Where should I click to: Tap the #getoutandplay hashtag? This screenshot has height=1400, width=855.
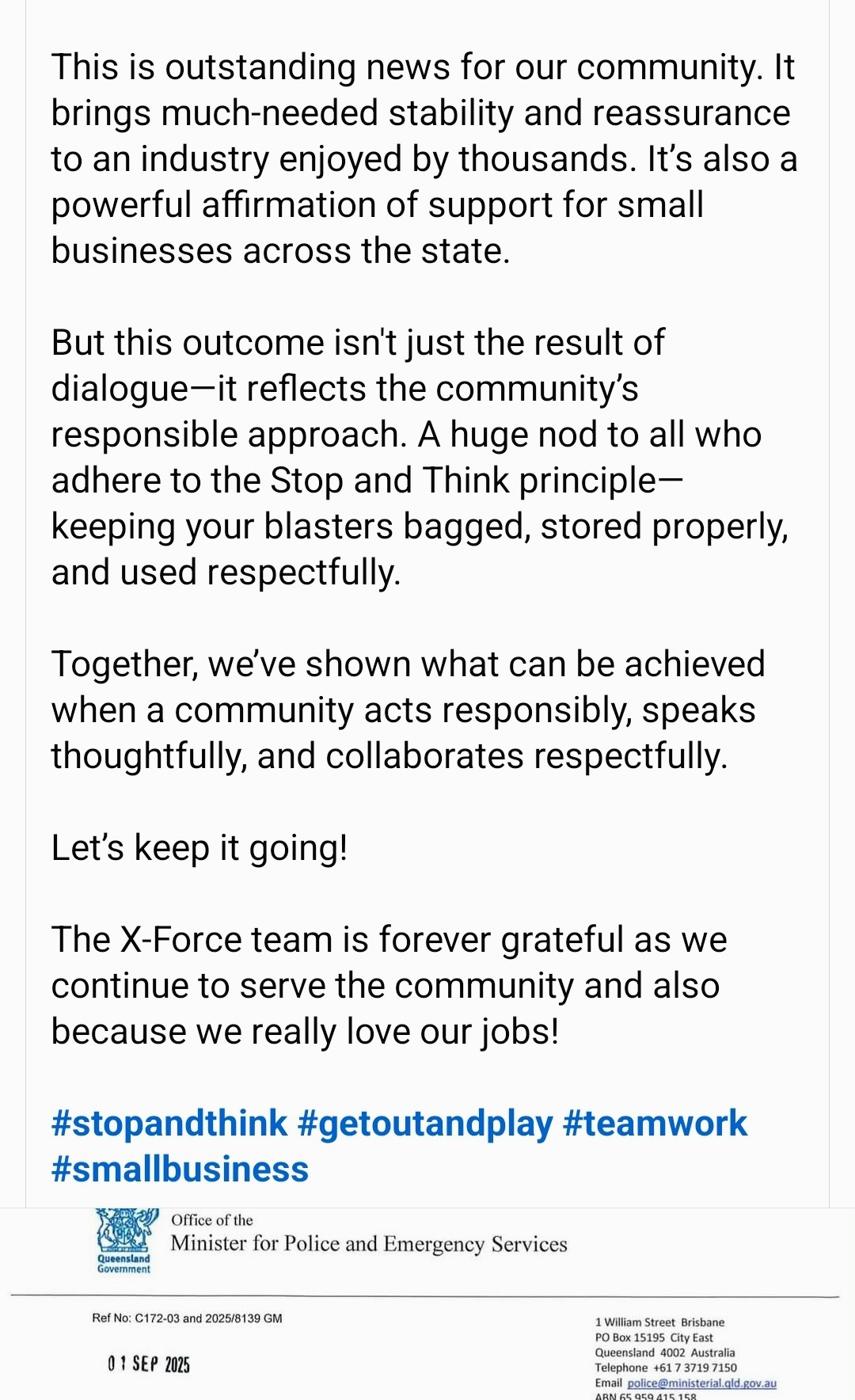tap(424, 1124)
